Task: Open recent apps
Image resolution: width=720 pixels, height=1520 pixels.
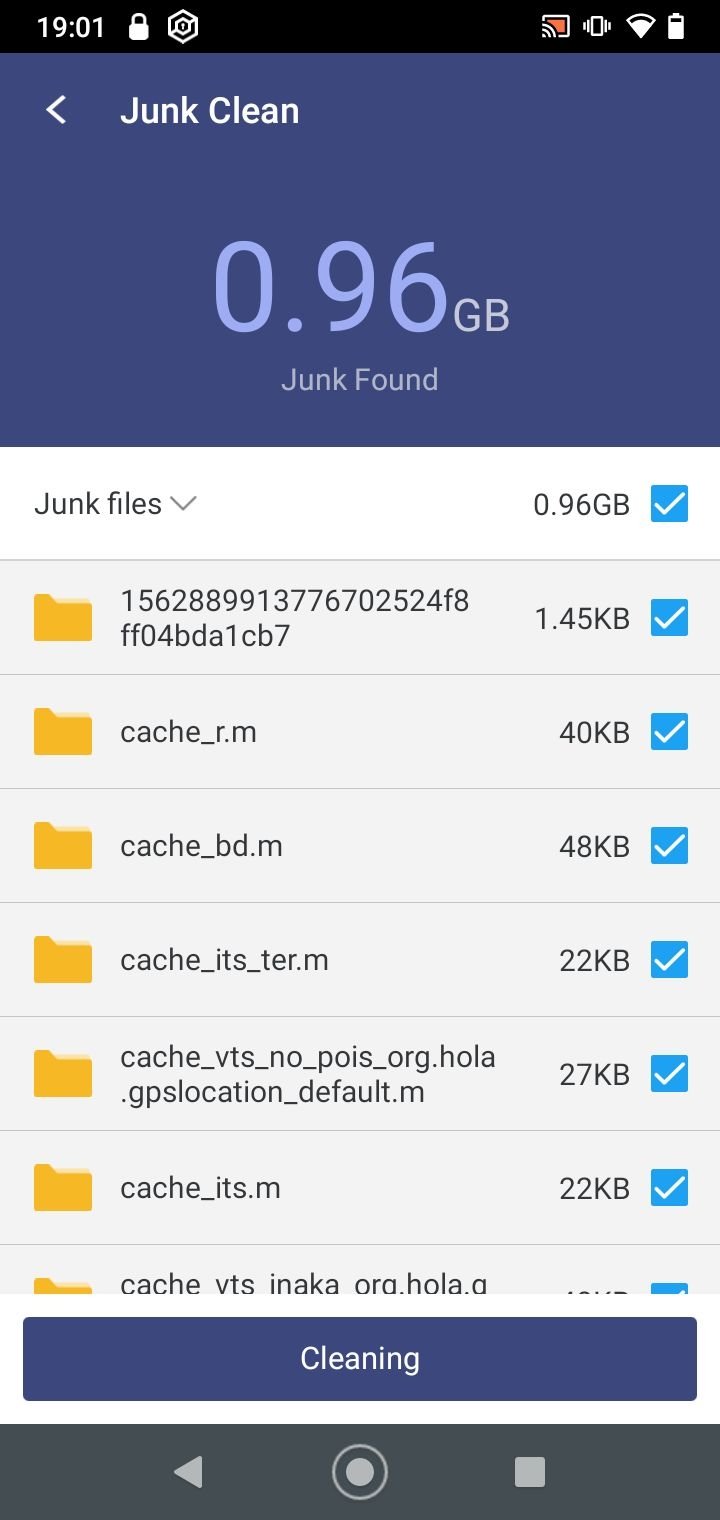Action: click(x=530, y=1472)
